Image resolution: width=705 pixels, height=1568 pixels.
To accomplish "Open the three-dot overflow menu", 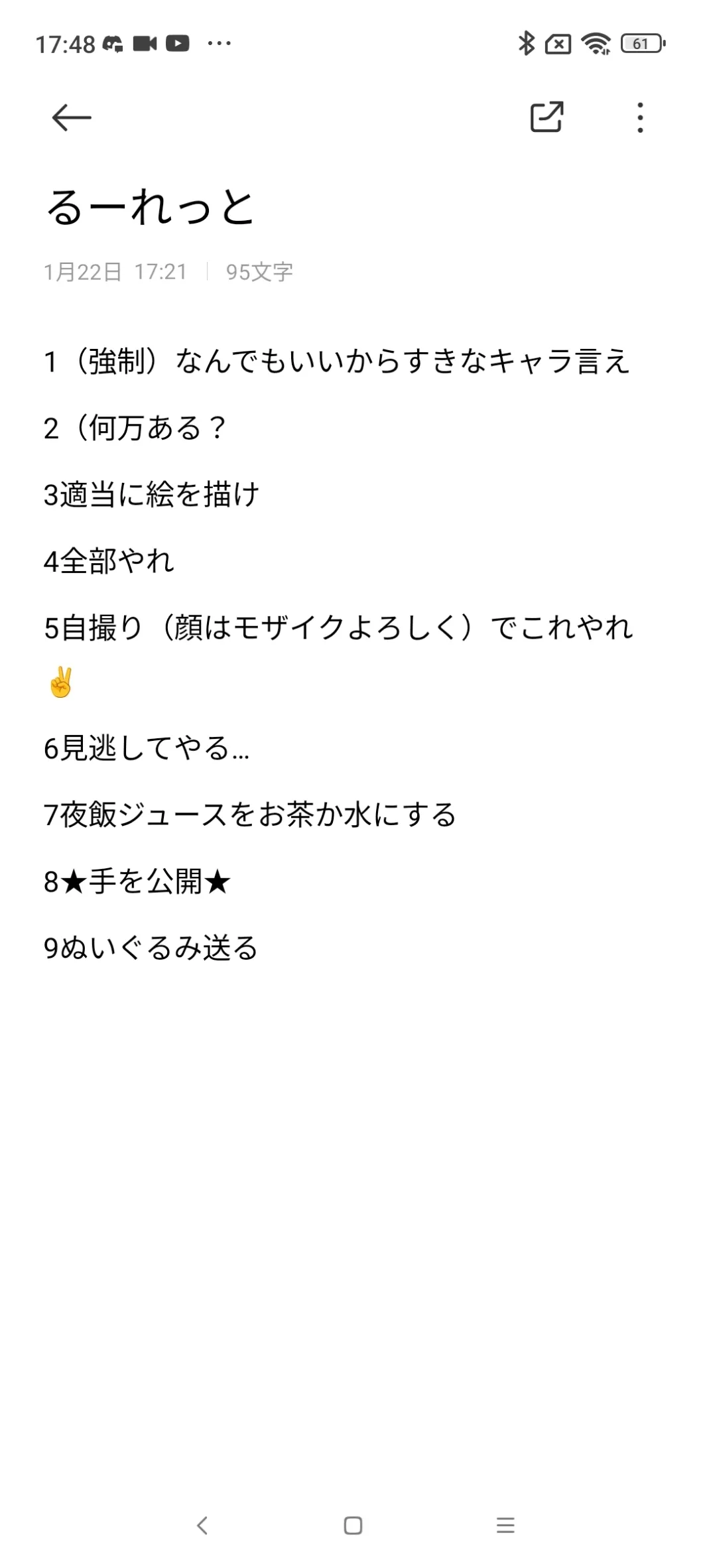I will (640, 117).
